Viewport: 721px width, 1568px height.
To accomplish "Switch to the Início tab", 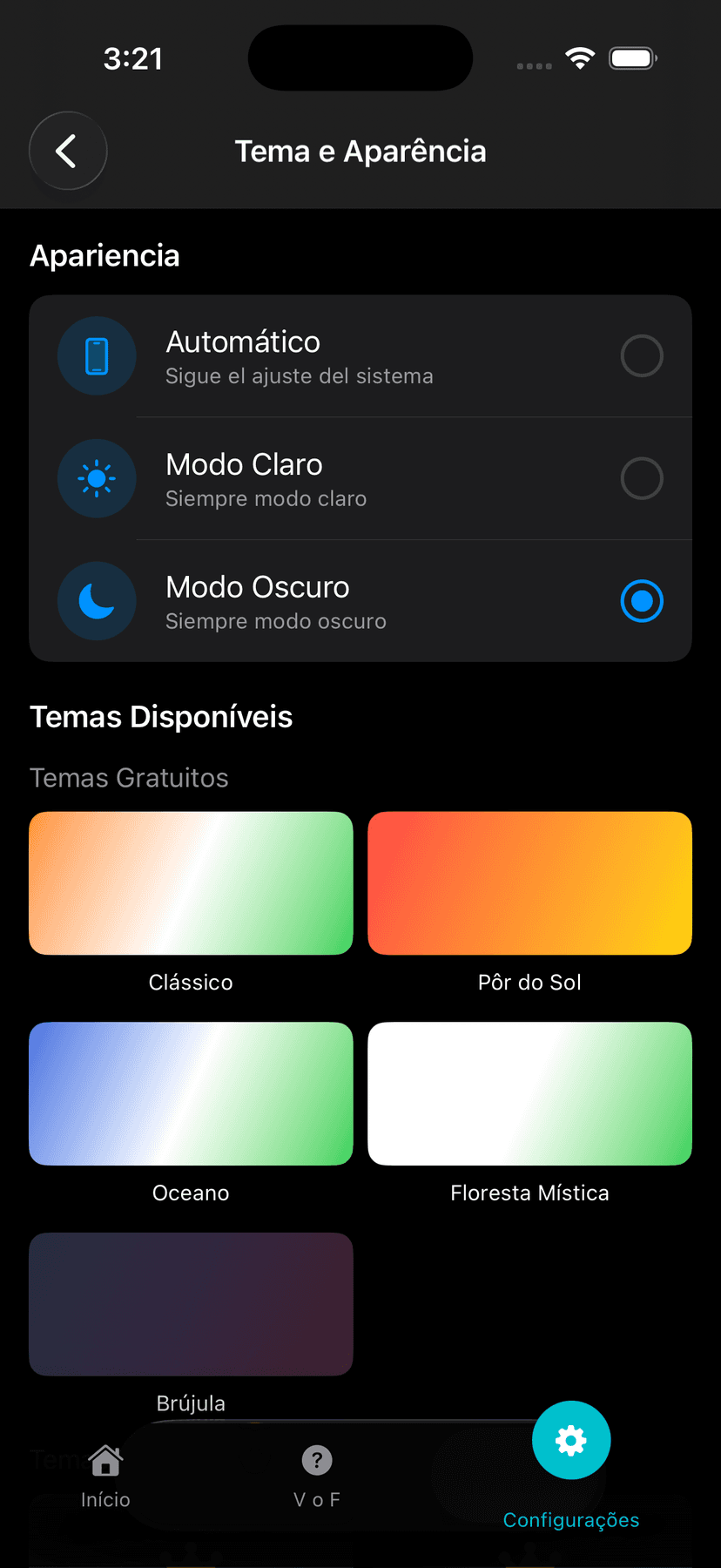I will pyautogui.click(x=105, y=1476).
